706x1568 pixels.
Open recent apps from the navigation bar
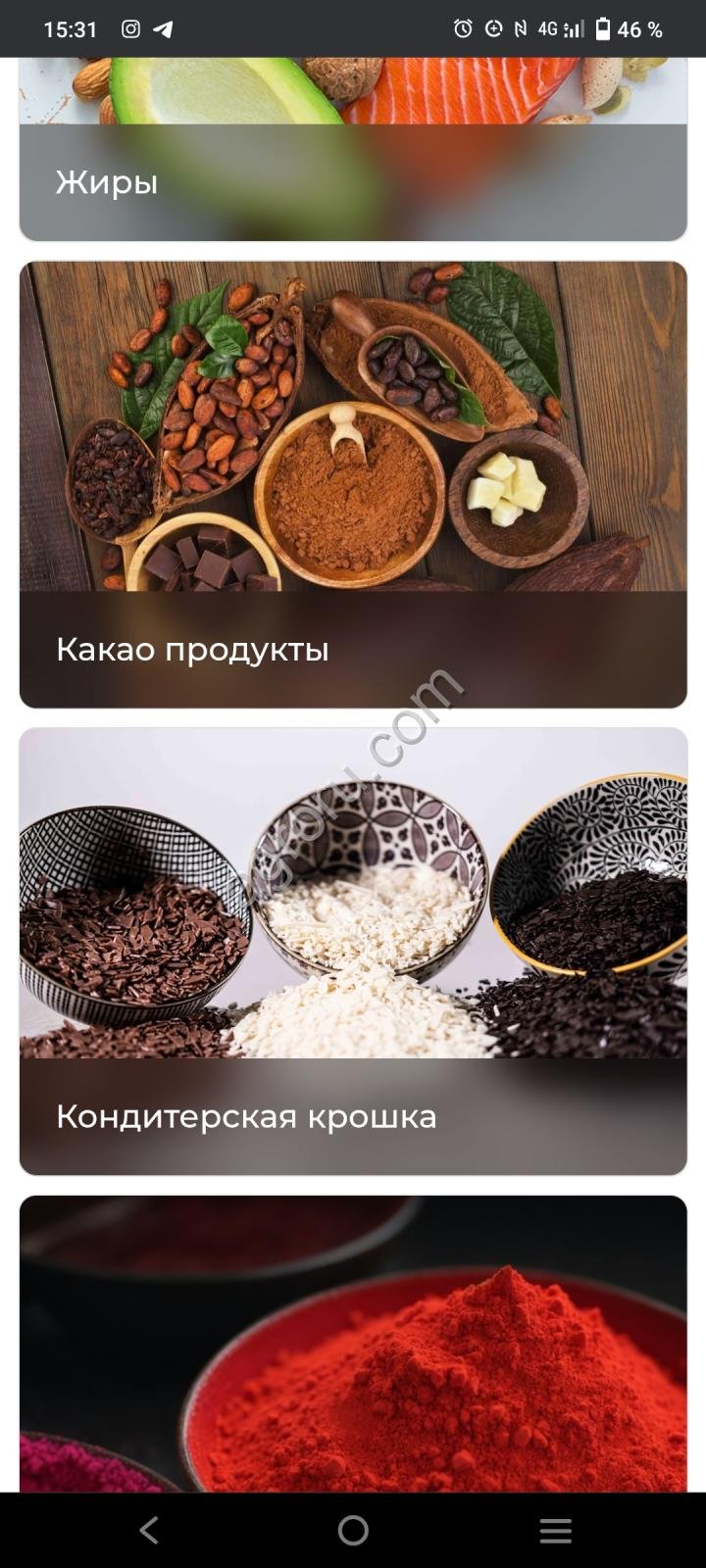tap(555, 1531)
